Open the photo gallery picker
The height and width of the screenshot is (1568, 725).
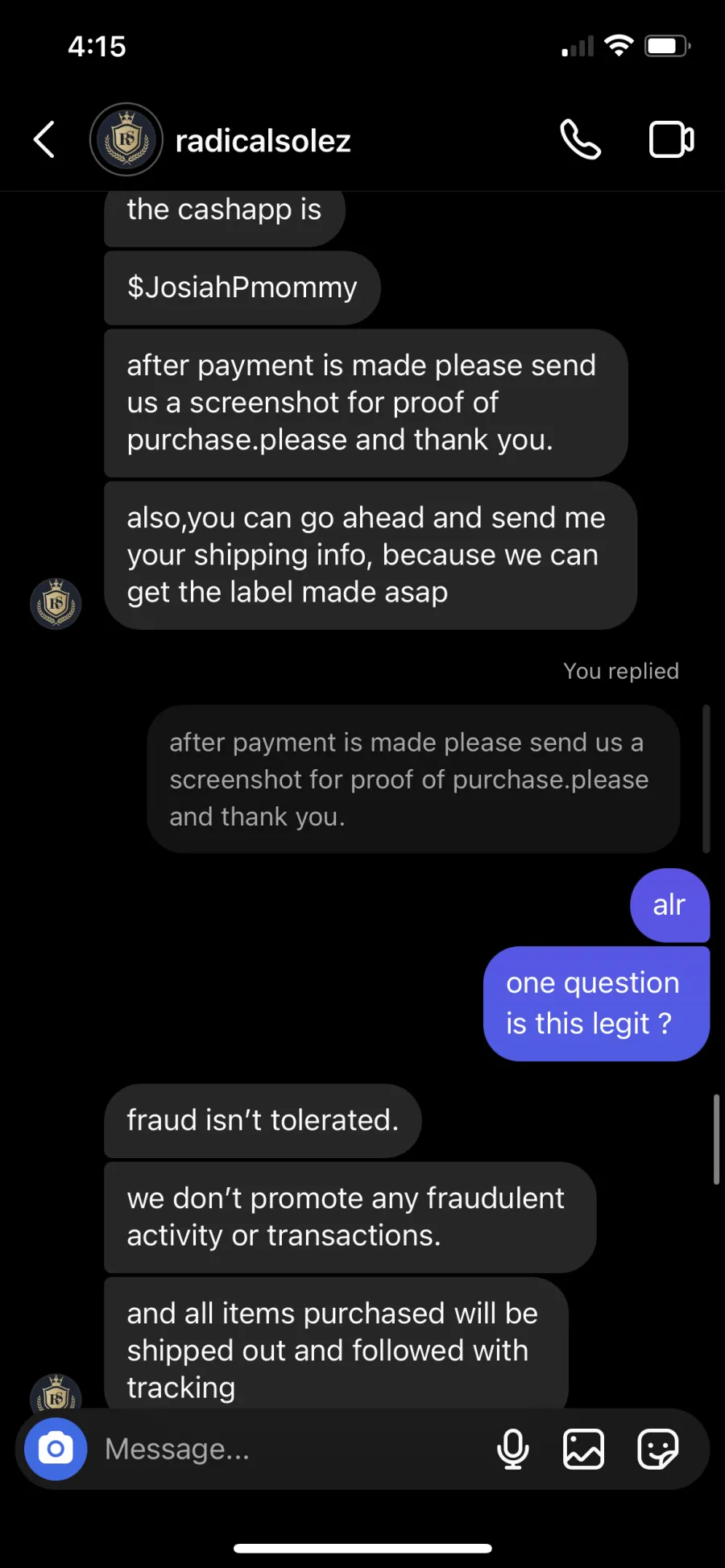(x=583, y=1450)
